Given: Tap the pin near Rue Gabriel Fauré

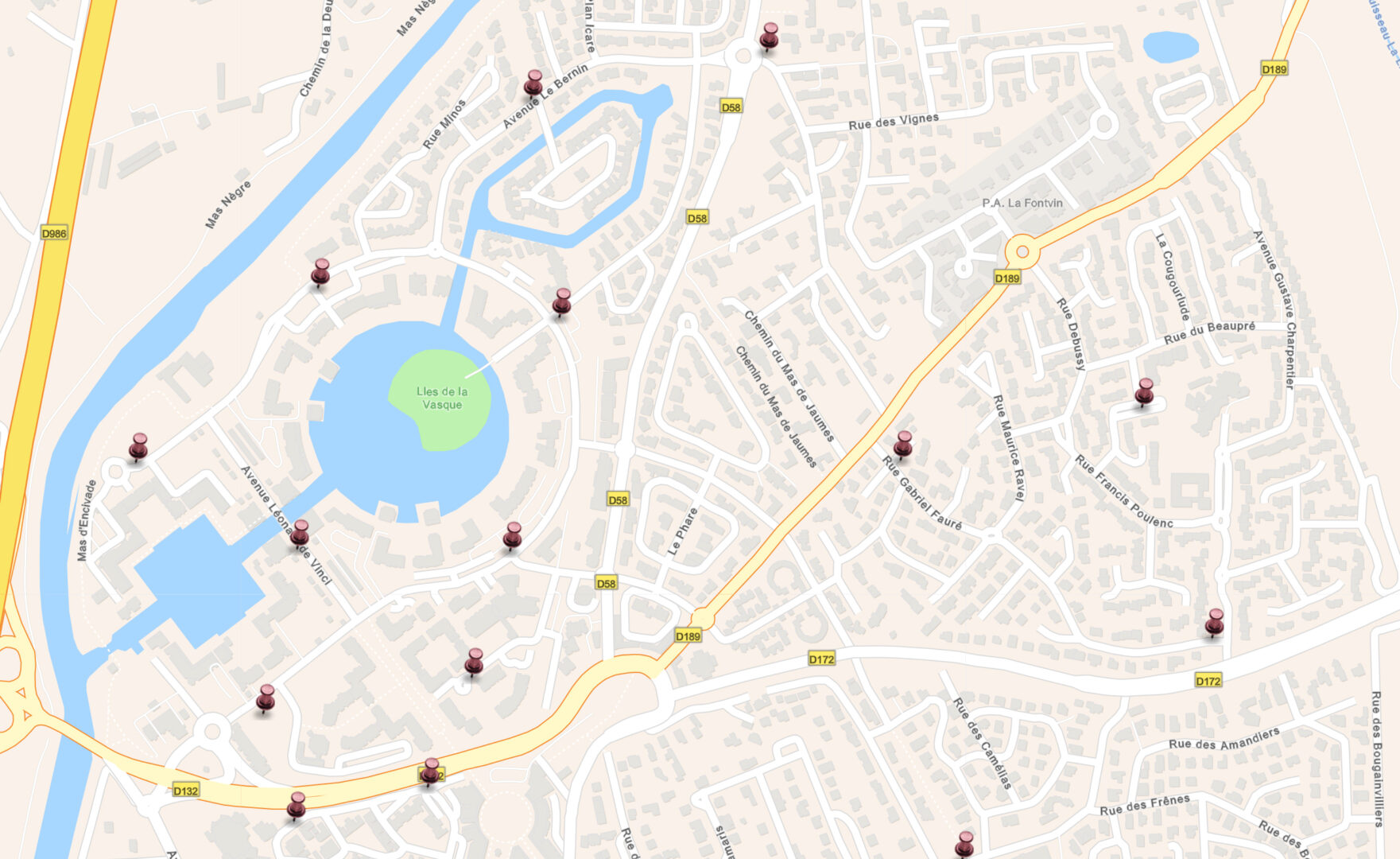Looking at the screenshot, I should pos(903,444).
